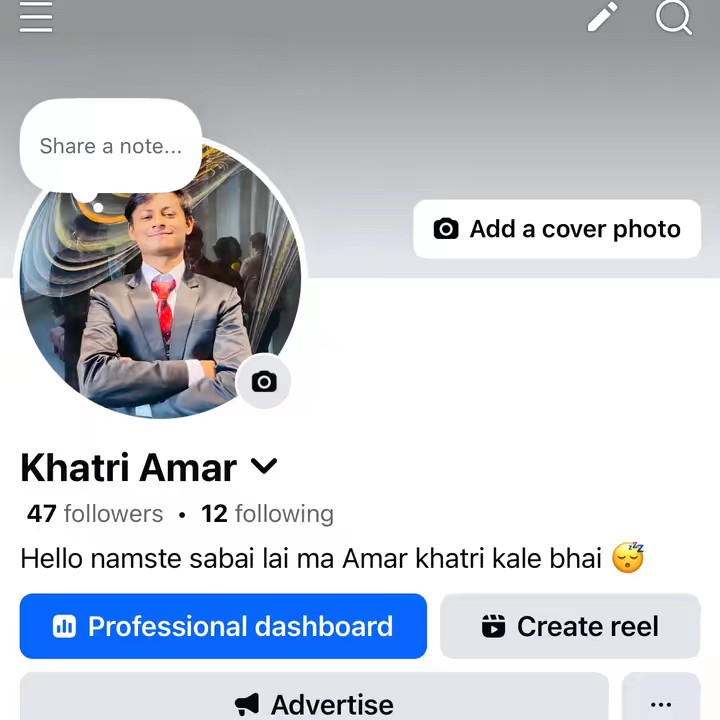Select the Advertise button

tap(314, 703)
